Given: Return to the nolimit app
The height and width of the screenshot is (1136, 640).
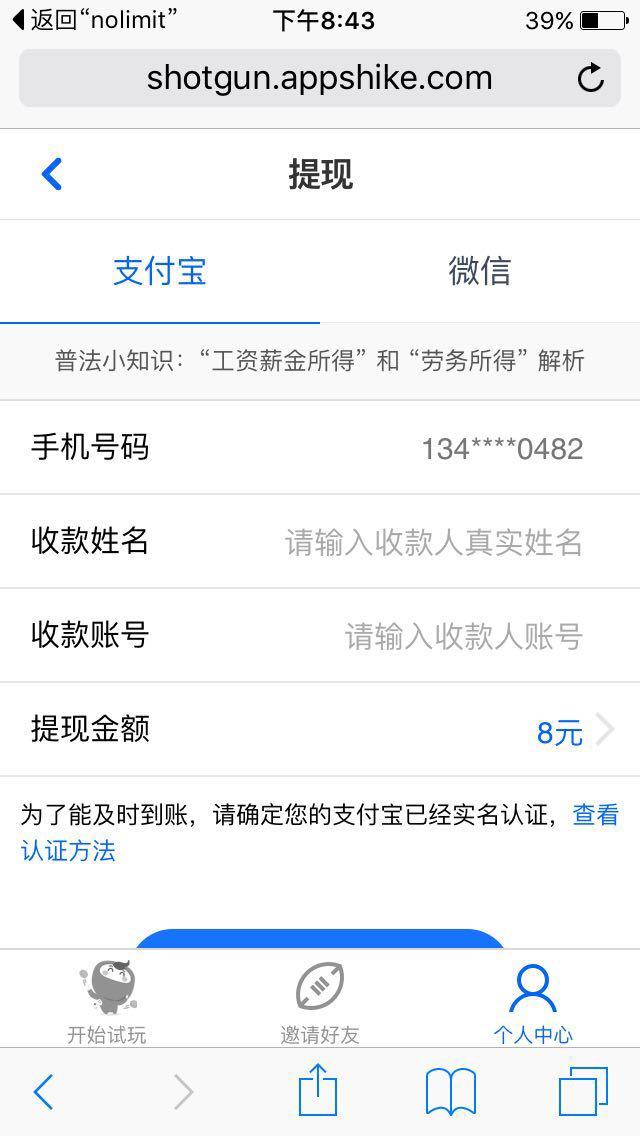Looking at the screenshot, I should point(95,20).
